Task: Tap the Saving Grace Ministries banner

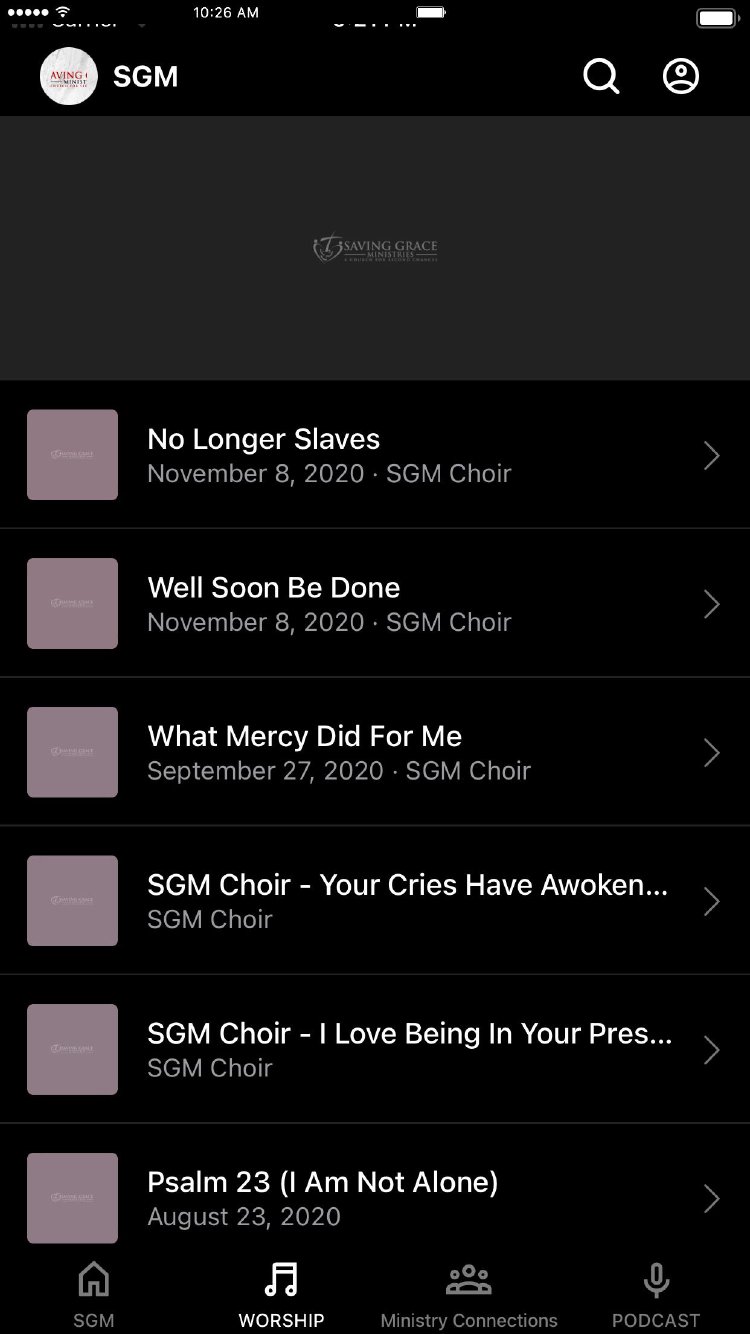Action: [375, 248]
